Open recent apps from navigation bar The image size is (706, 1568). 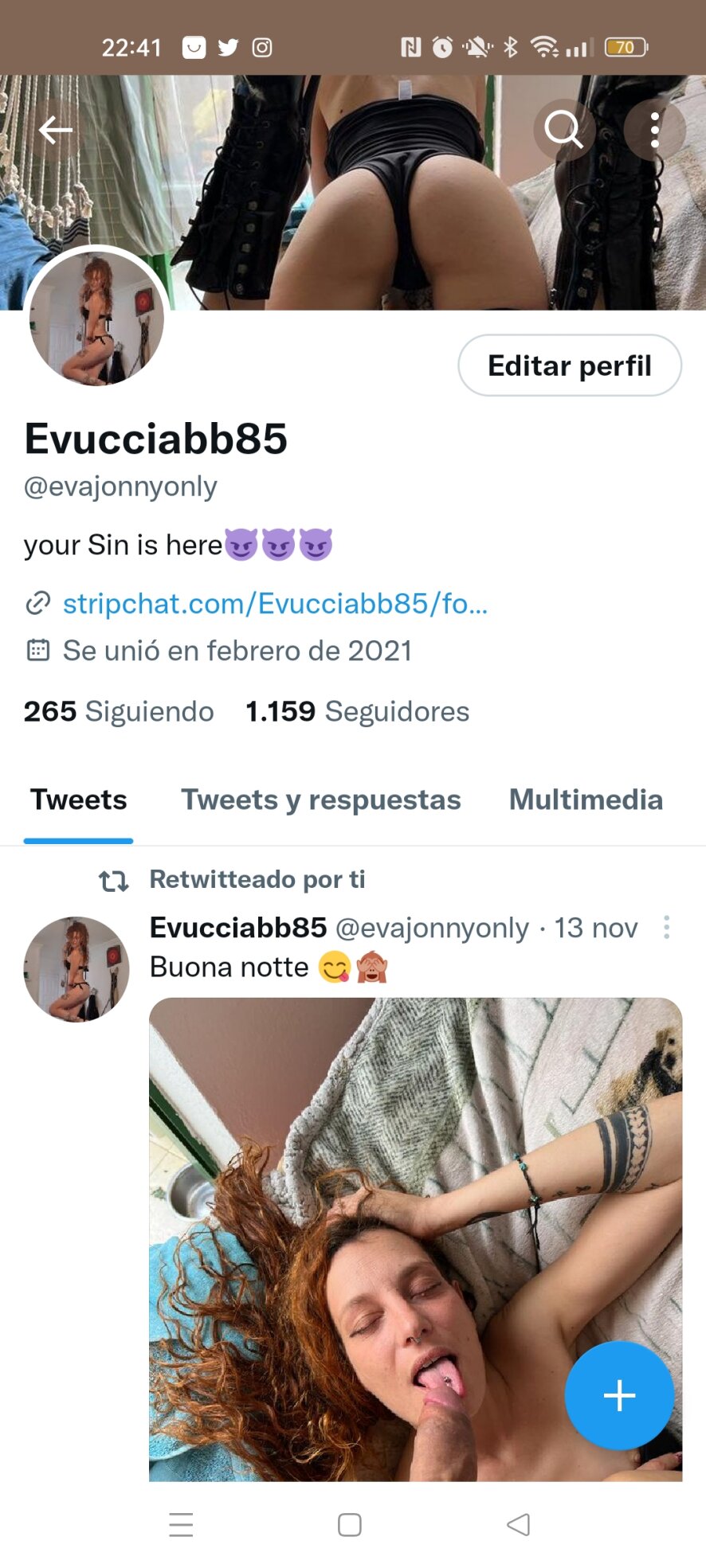pyautogui.click(x=182, y=1525)
